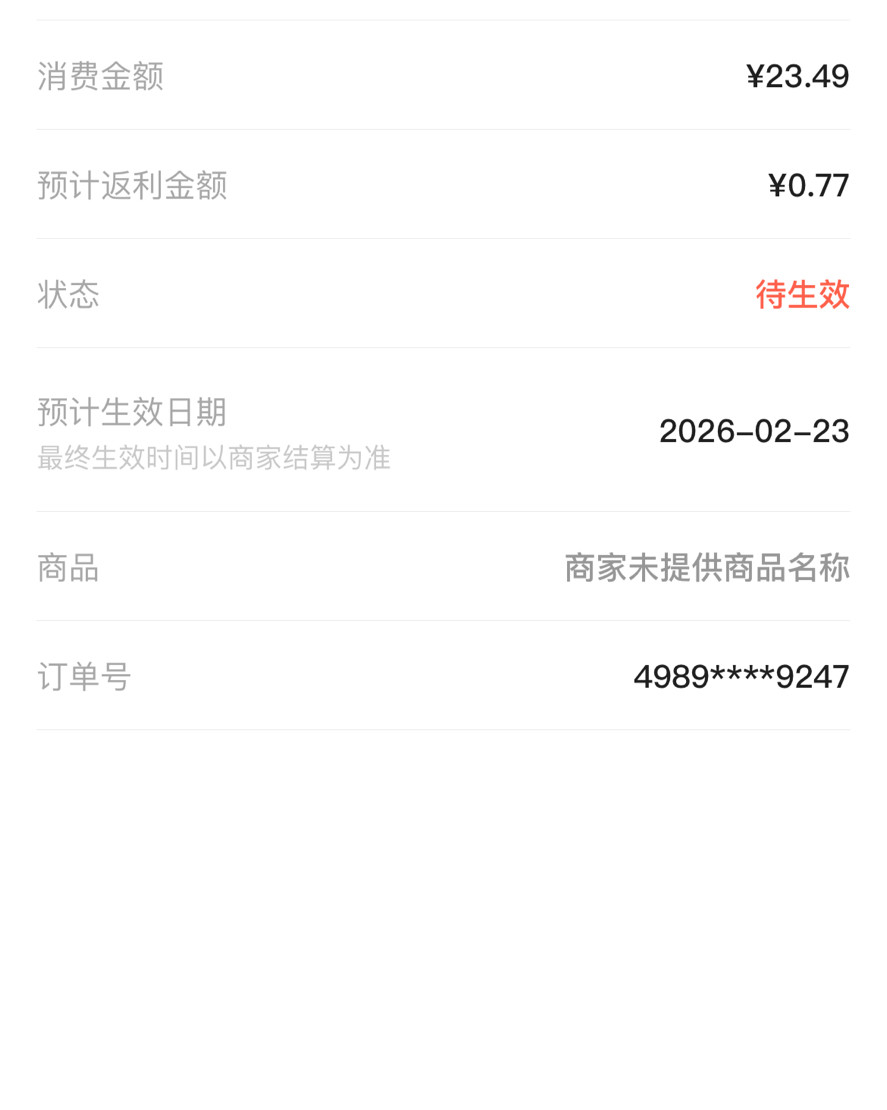Viewport: 887px width, 1110px height.
Task: Click the orange 待生效 status text
Action: (x=803, y=295)
